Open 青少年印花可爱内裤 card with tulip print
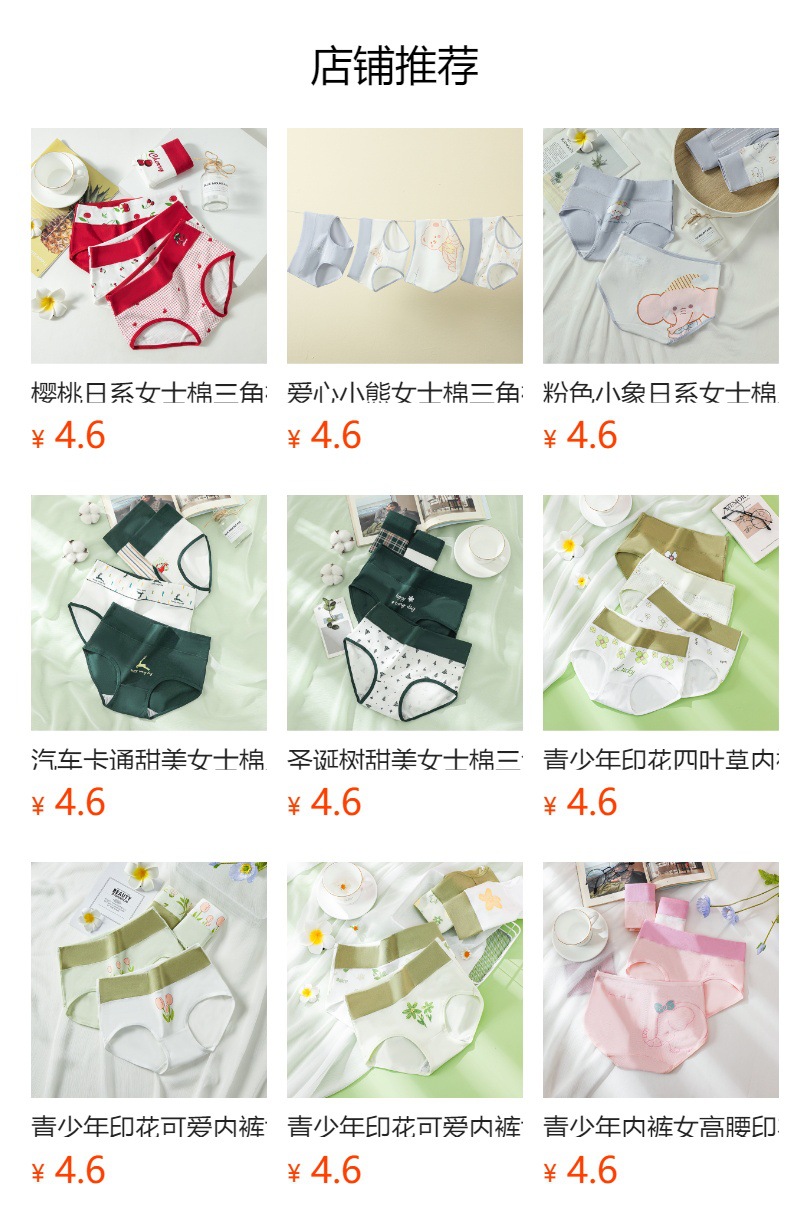Image resolution: width=790 pixels, height=1230 pixels. click(x=148, y=980)
